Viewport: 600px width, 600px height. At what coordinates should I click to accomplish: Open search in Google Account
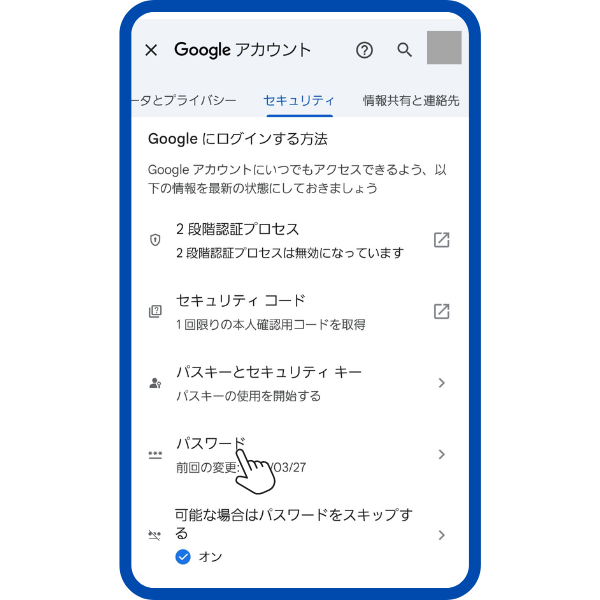(x=404, y=50)
